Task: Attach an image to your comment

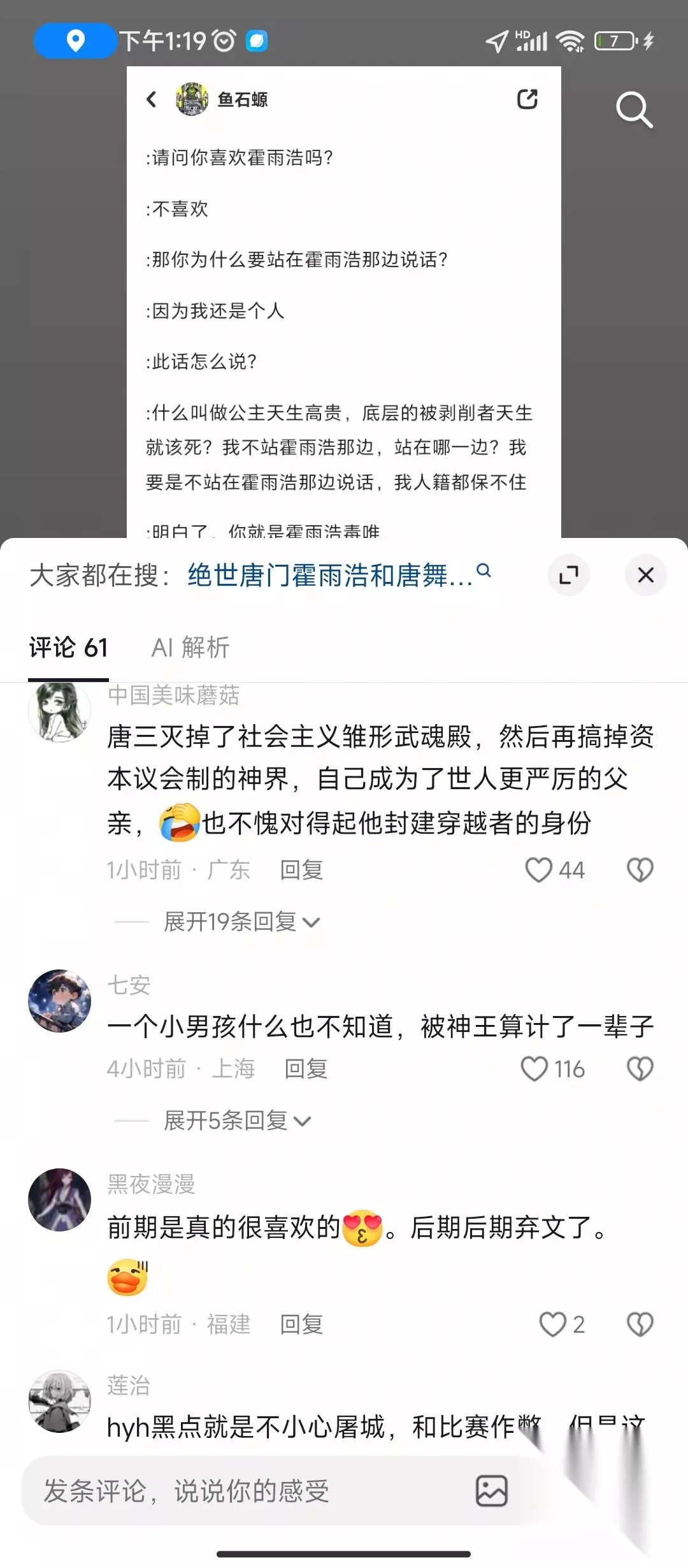Action: coord(492,1492)
